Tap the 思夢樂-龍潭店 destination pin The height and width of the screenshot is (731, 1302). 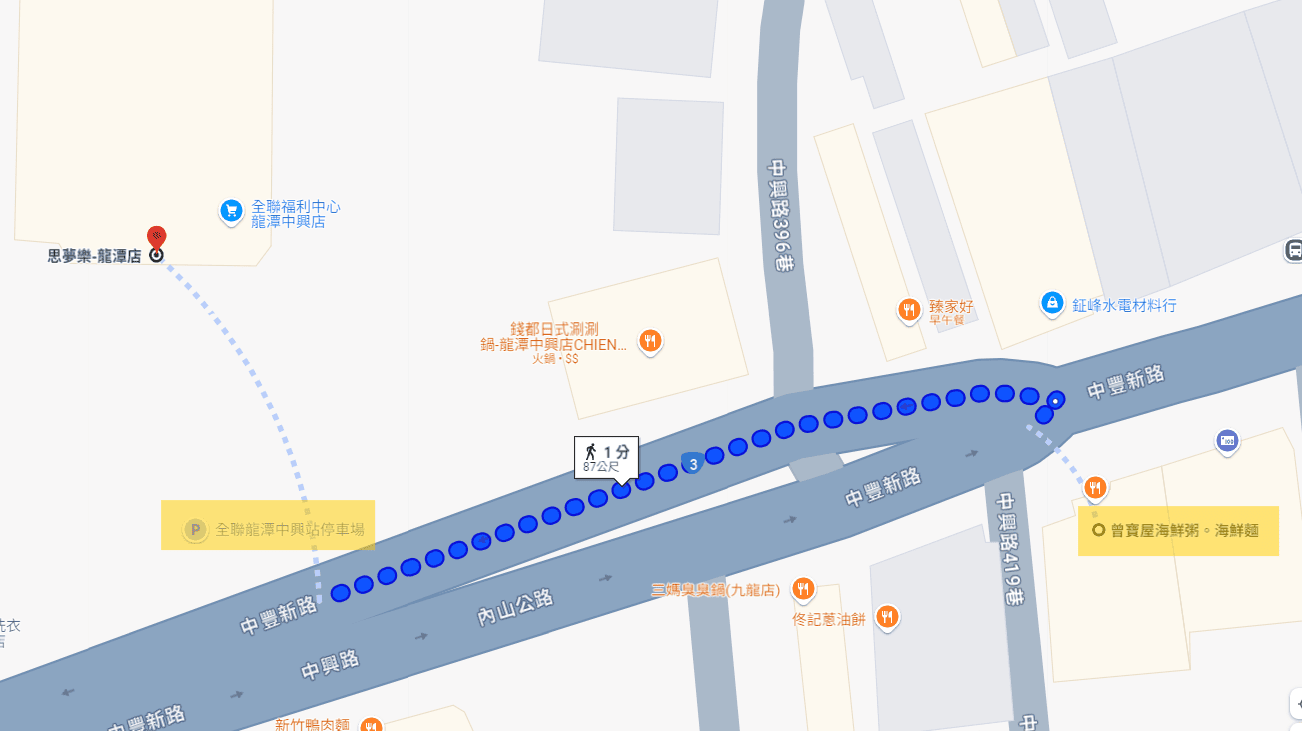point(156,239)
